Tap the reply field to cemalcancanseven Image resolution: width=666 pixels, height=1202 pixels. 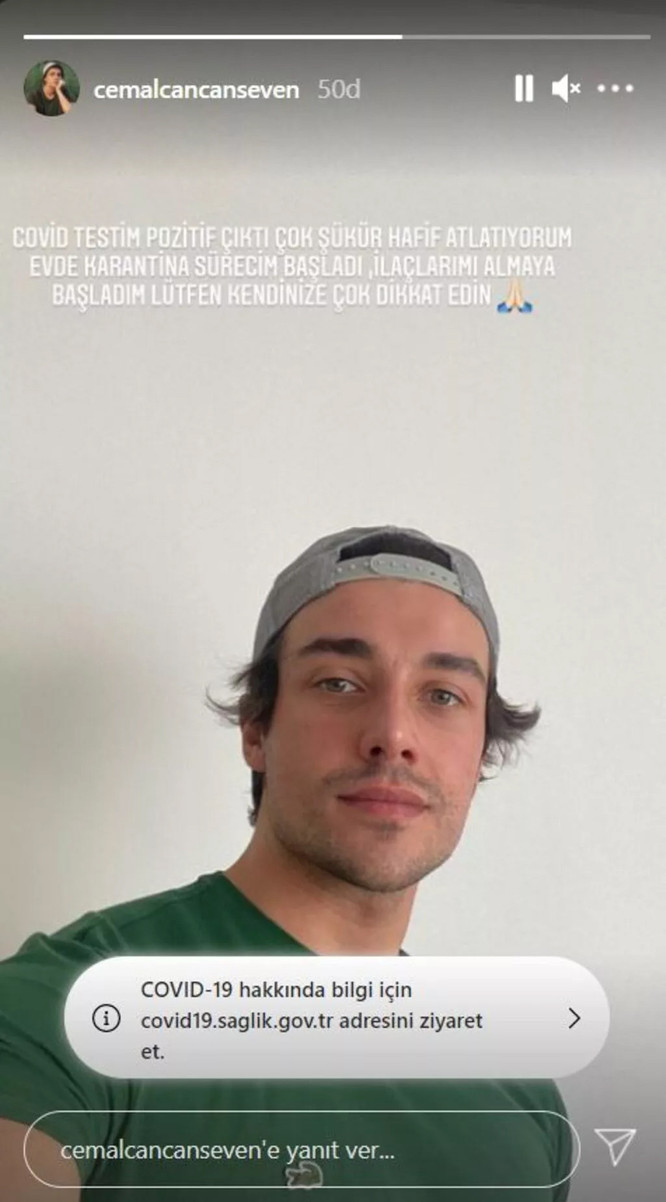pos(300,1148)
